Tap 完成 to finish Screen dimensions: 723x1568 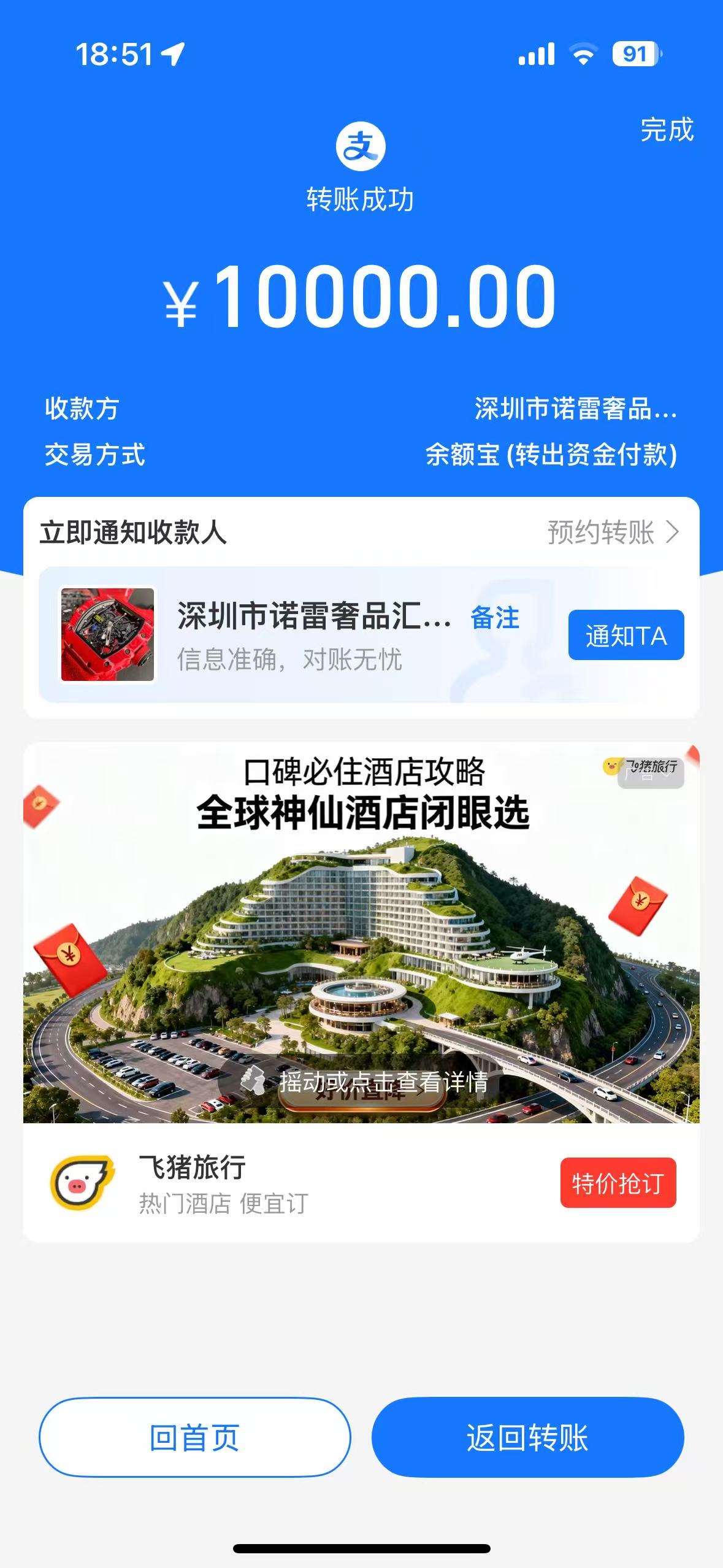(667, 130)
